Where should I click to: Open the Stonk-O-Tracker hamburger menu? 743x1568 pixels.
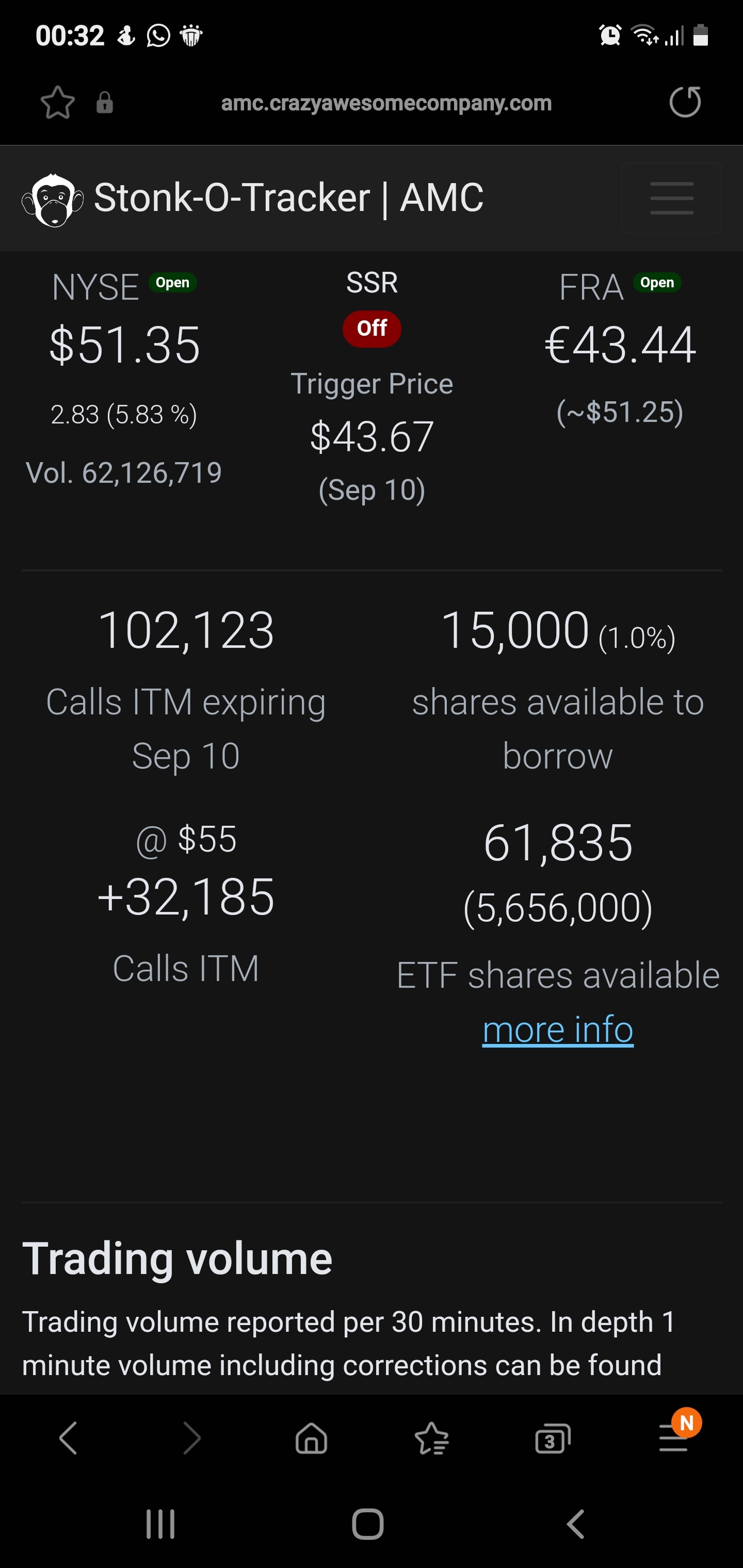point(672,198)
